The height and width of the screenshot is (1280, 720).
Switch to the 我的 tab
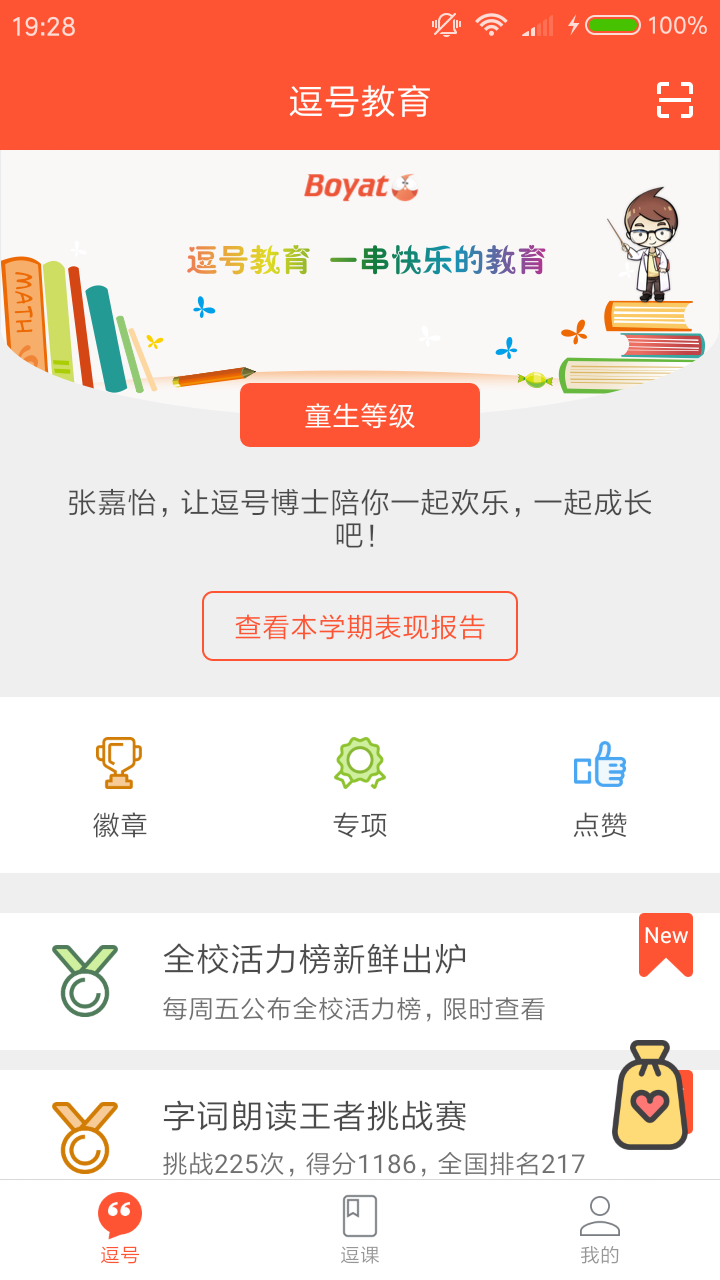point(600,1230)
